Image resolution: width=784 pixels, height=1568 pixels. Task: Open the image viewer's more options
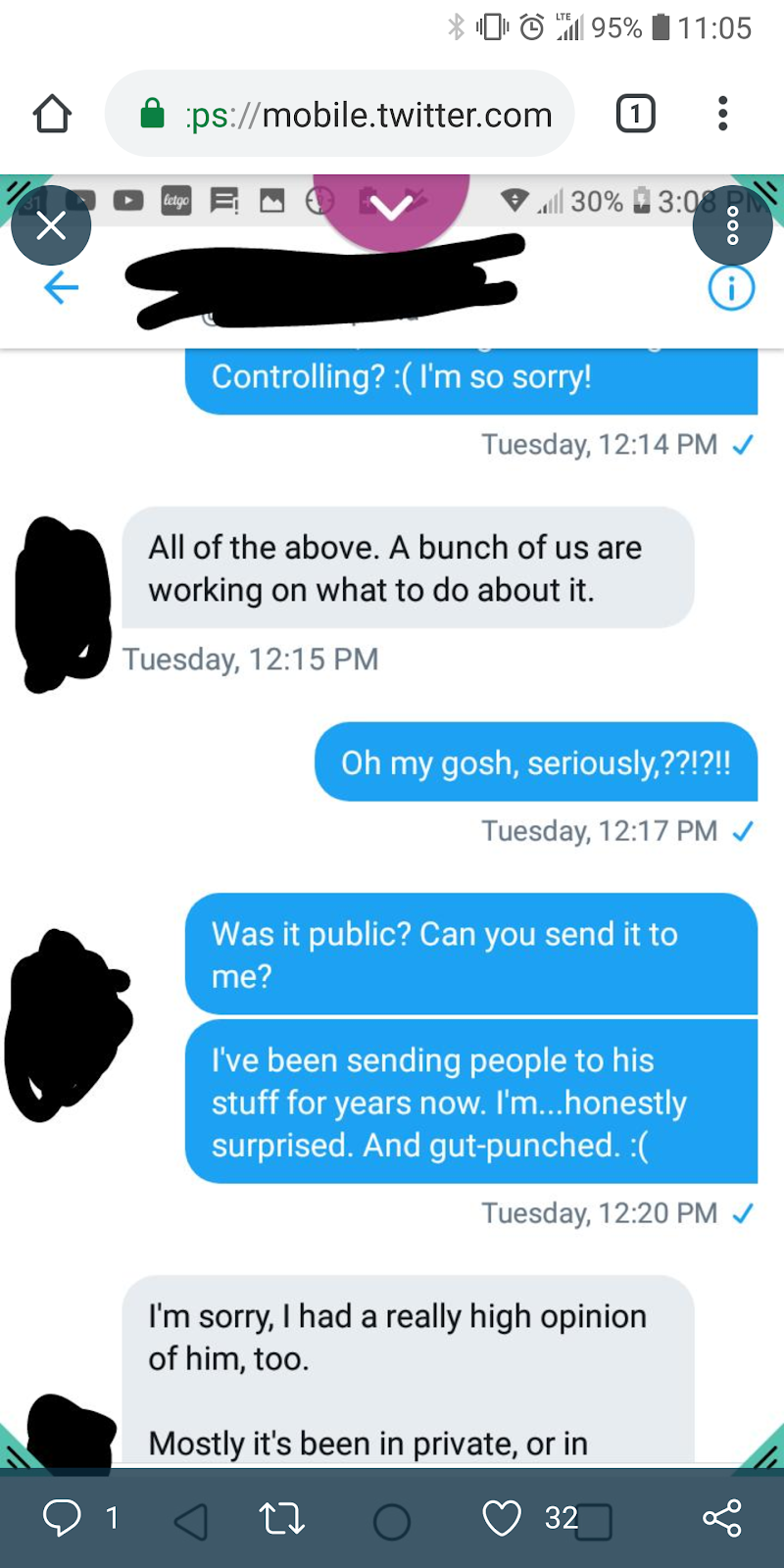[732, 226]
